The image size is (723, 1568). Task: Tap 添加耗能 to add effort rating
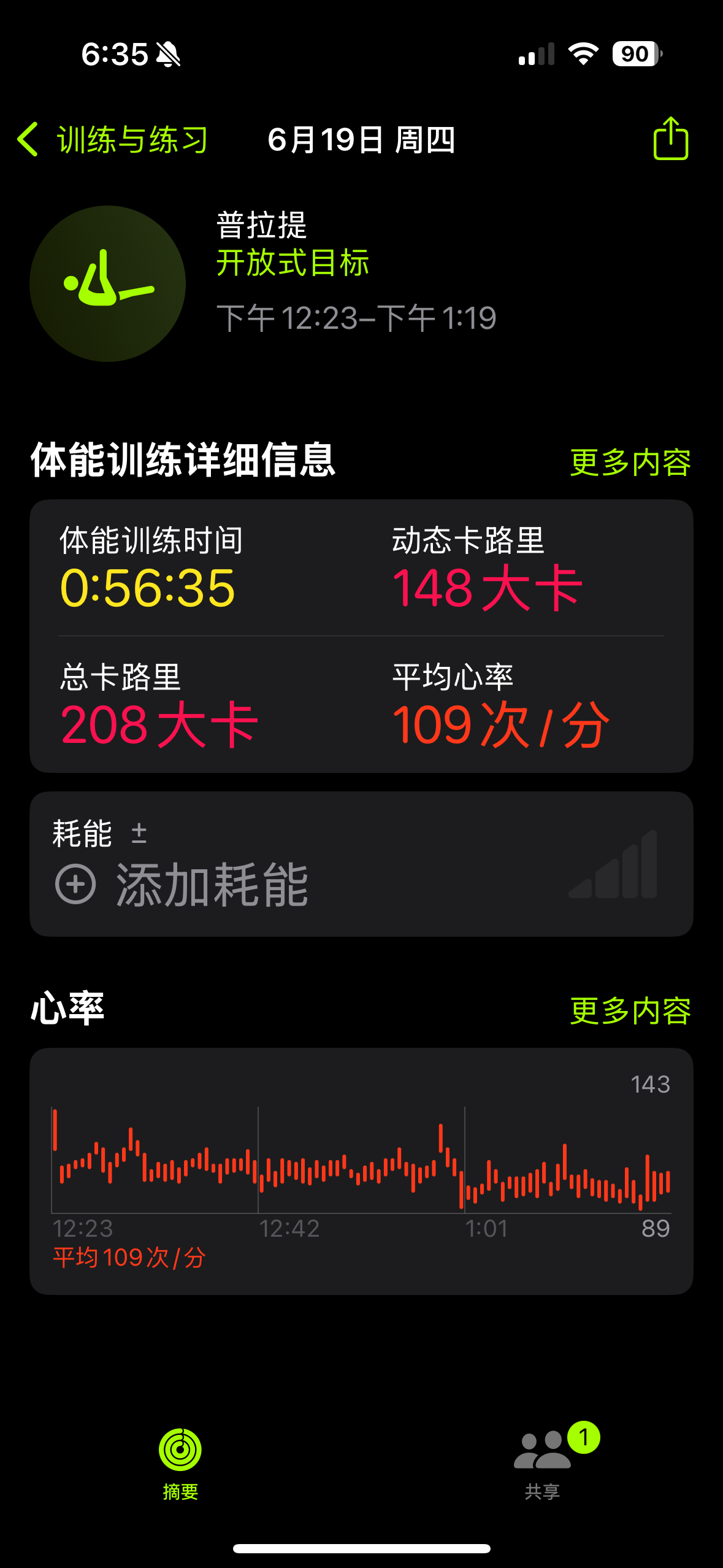pos(182,884)
